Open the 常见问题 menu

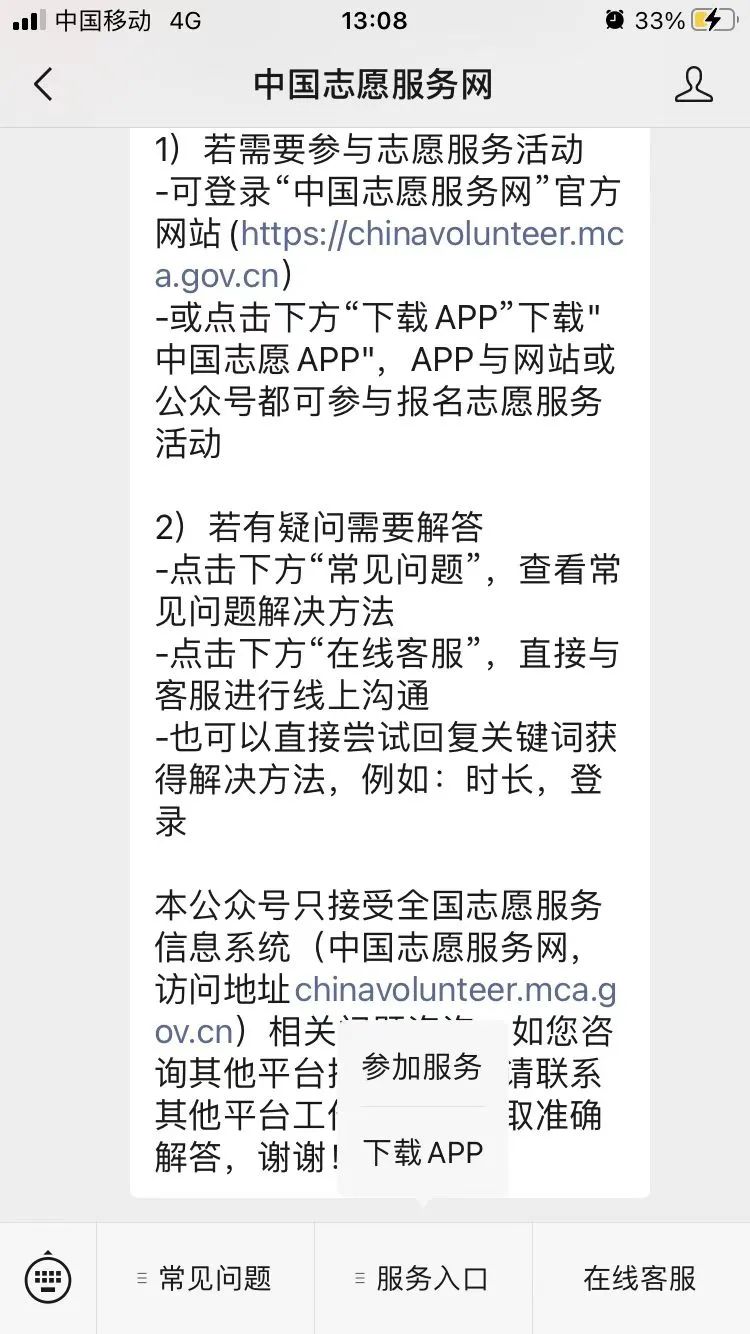pyautogui.click(x=205, y=1278)
